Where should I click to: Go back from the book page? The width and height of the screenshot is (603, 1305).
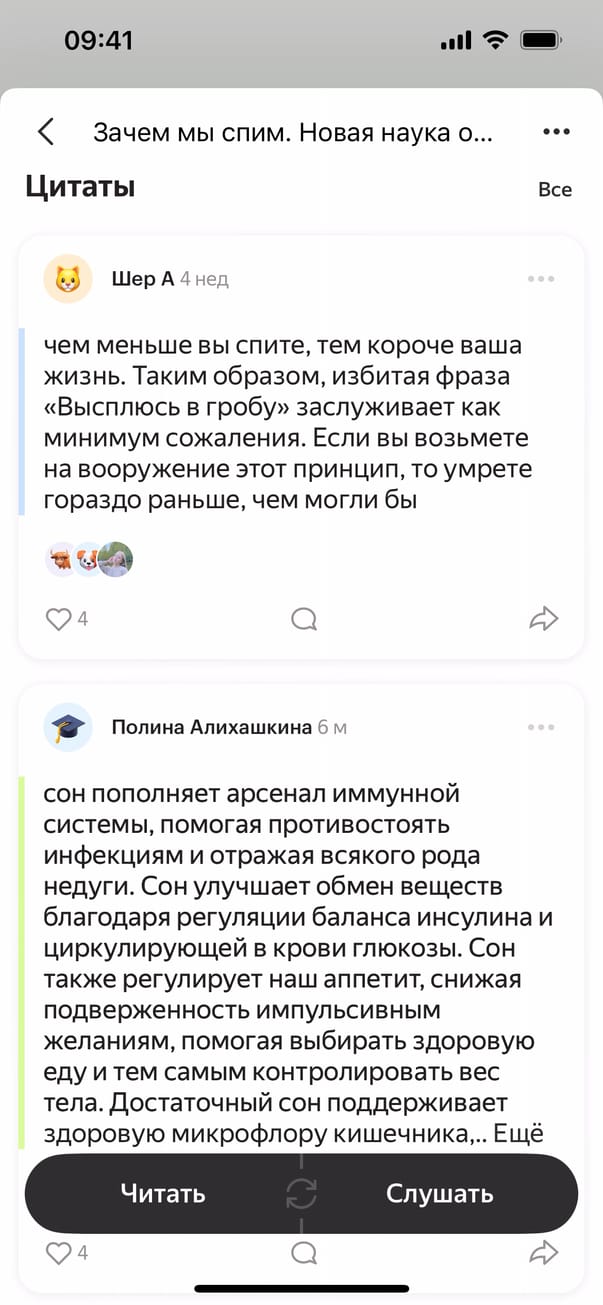point(46,132)
